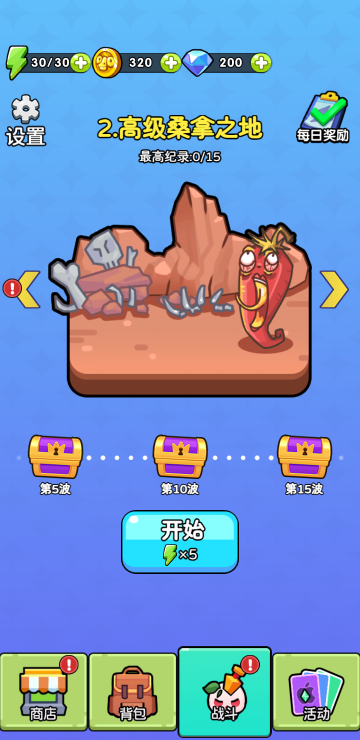Viewport: 360px width, 740px height.
Task: Tap the 第5波 treasure chest
Action: coord(55,457)
